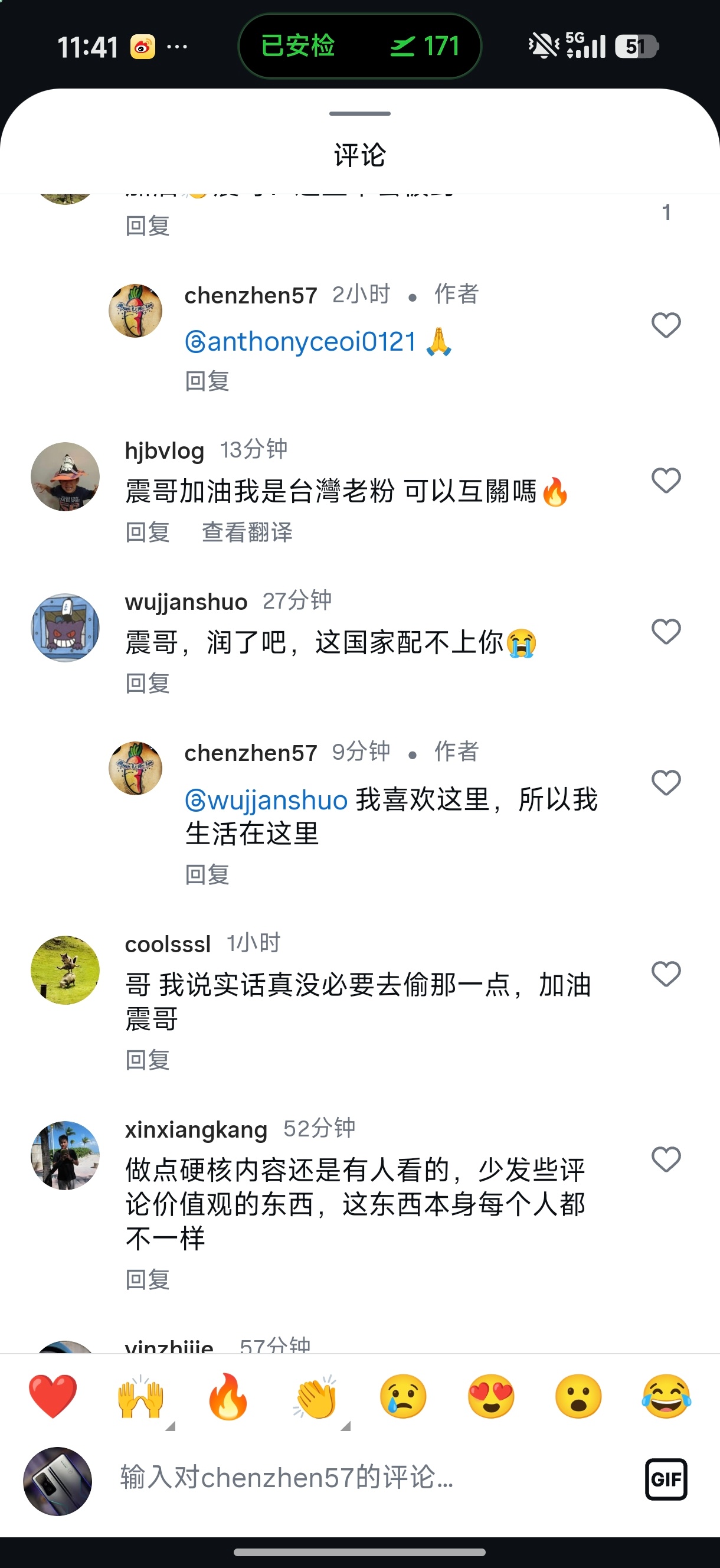Select the clapping hands quick-reaction emoji

click(317, 1398)
